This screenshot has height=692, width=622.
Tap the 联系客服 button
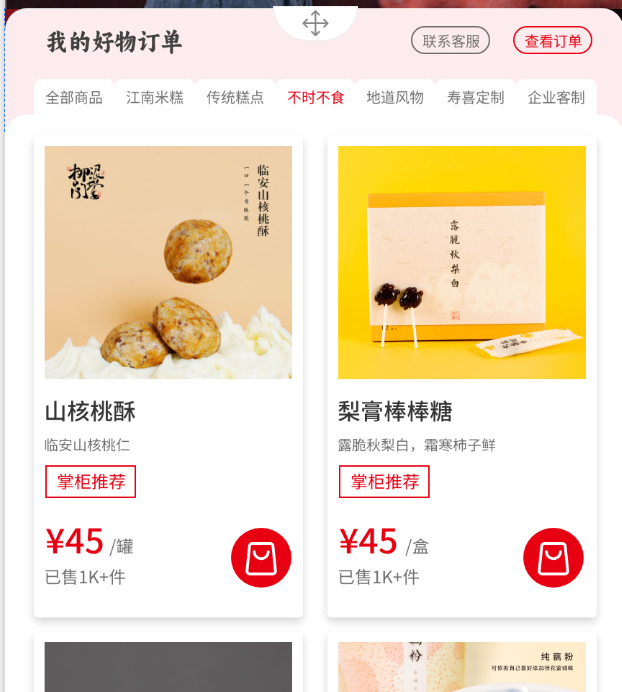click(450, 41)
